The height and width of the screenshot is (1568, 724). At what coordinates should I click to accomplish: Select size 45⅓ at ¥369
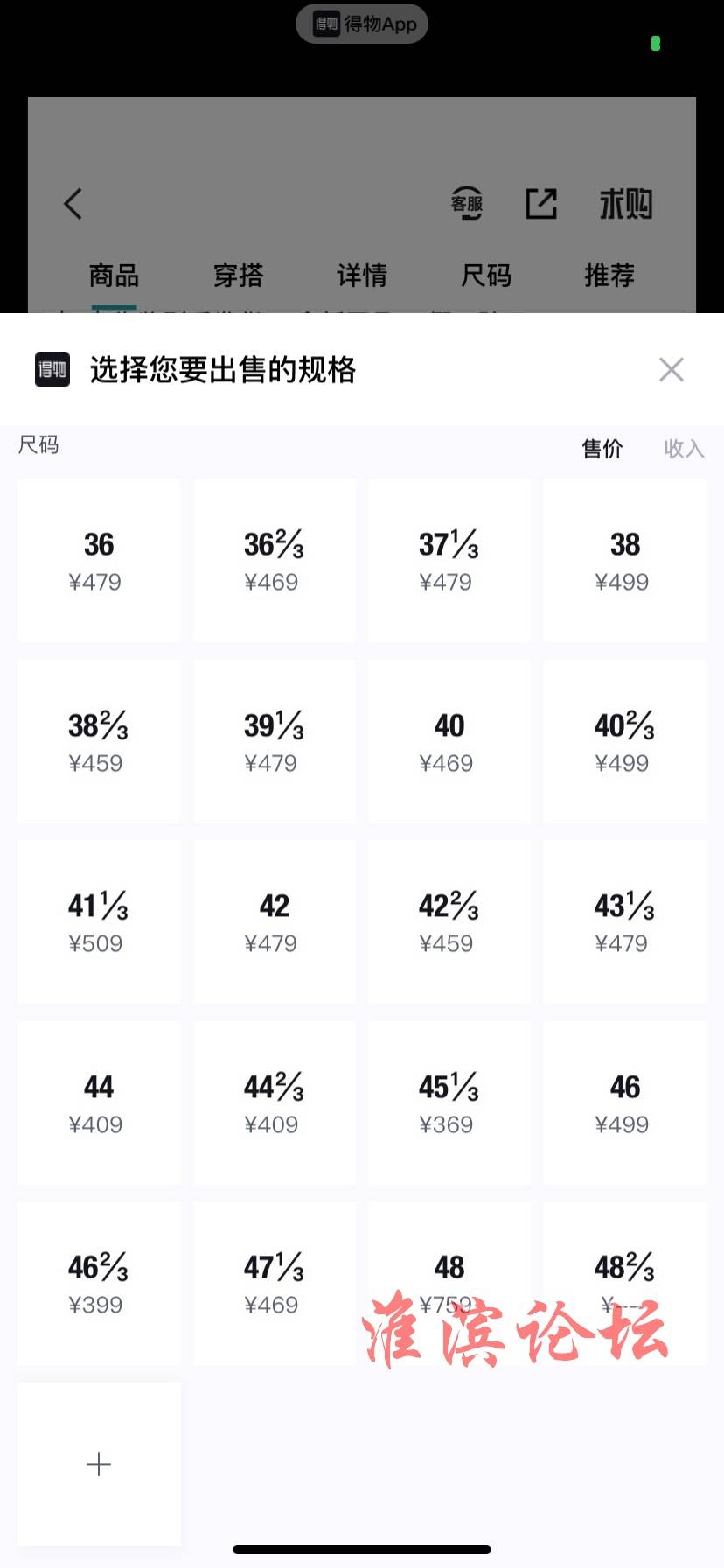point(449,1102)
